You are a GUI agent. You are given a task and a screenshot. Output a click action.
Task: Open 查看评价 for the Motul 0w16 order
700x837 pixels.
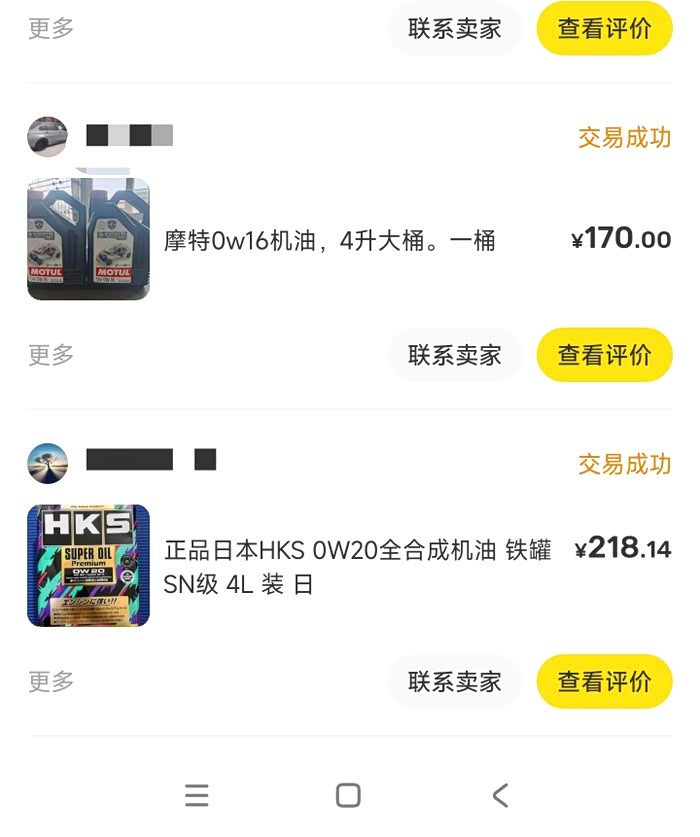point(604,355)
